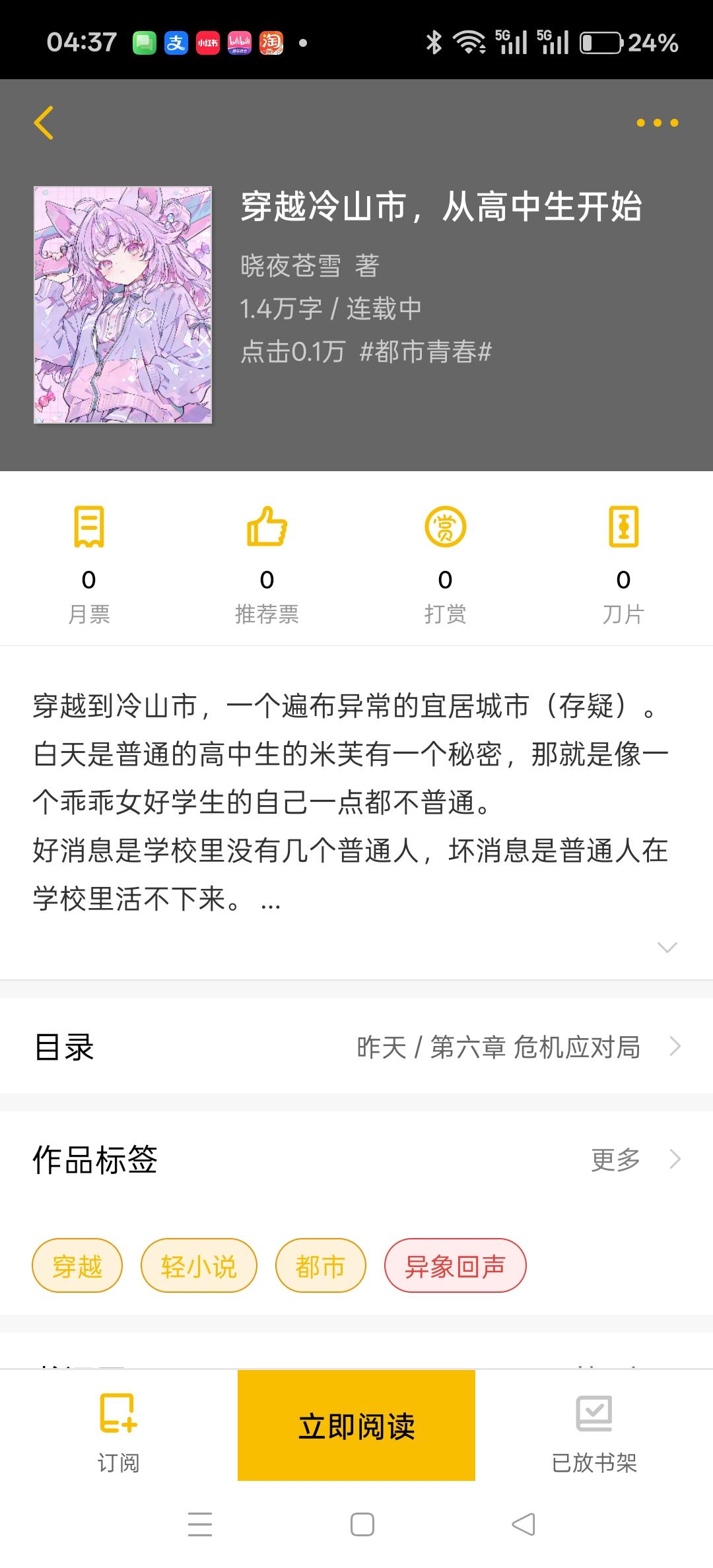713x1568 pixels.
Task: Open the three-dot overflow menu
Action: [x=656, y=123]
